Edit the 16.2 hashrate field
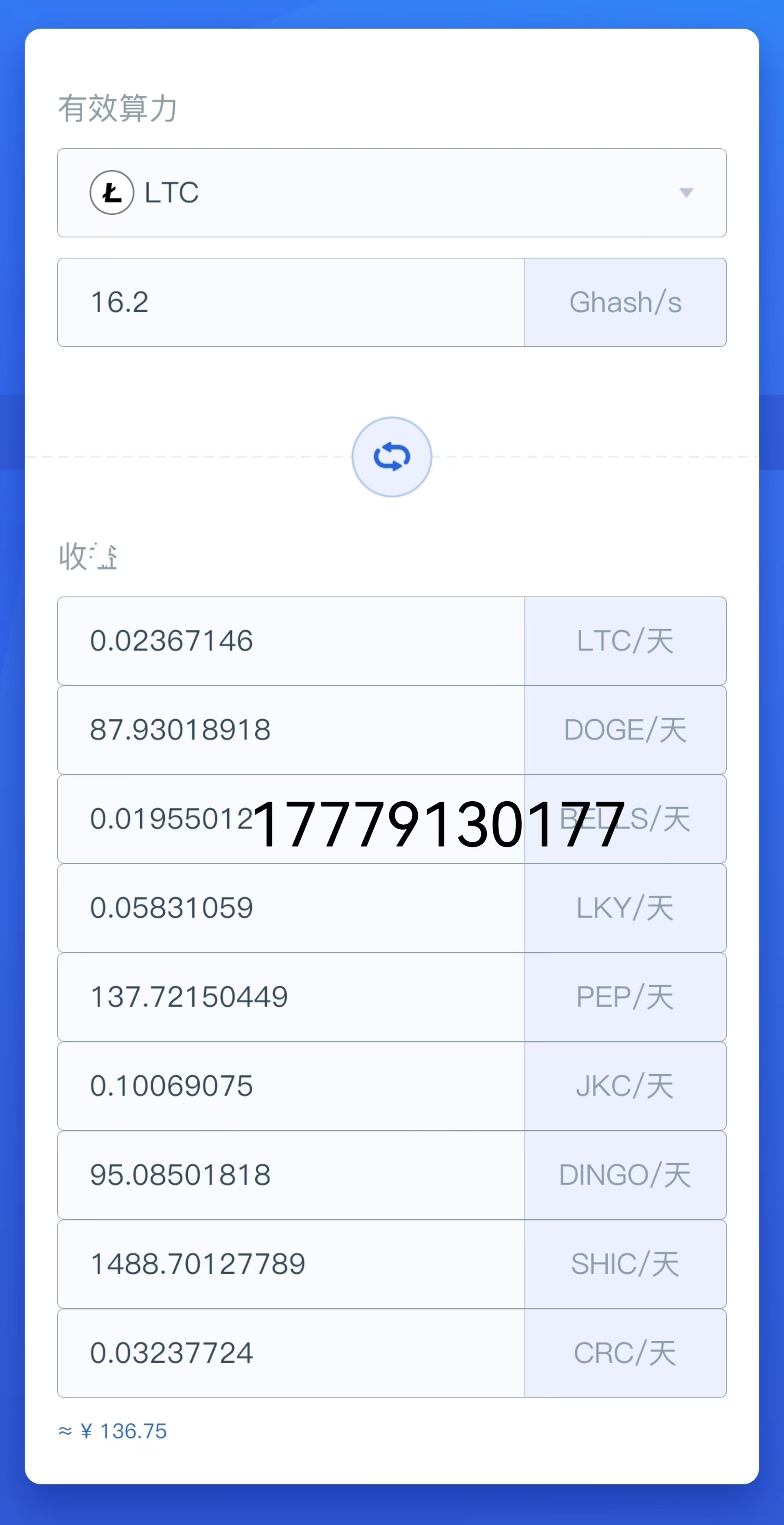The height and width of the screenshot is (1525, 784). pyautogui.click(x=291, y=302)
